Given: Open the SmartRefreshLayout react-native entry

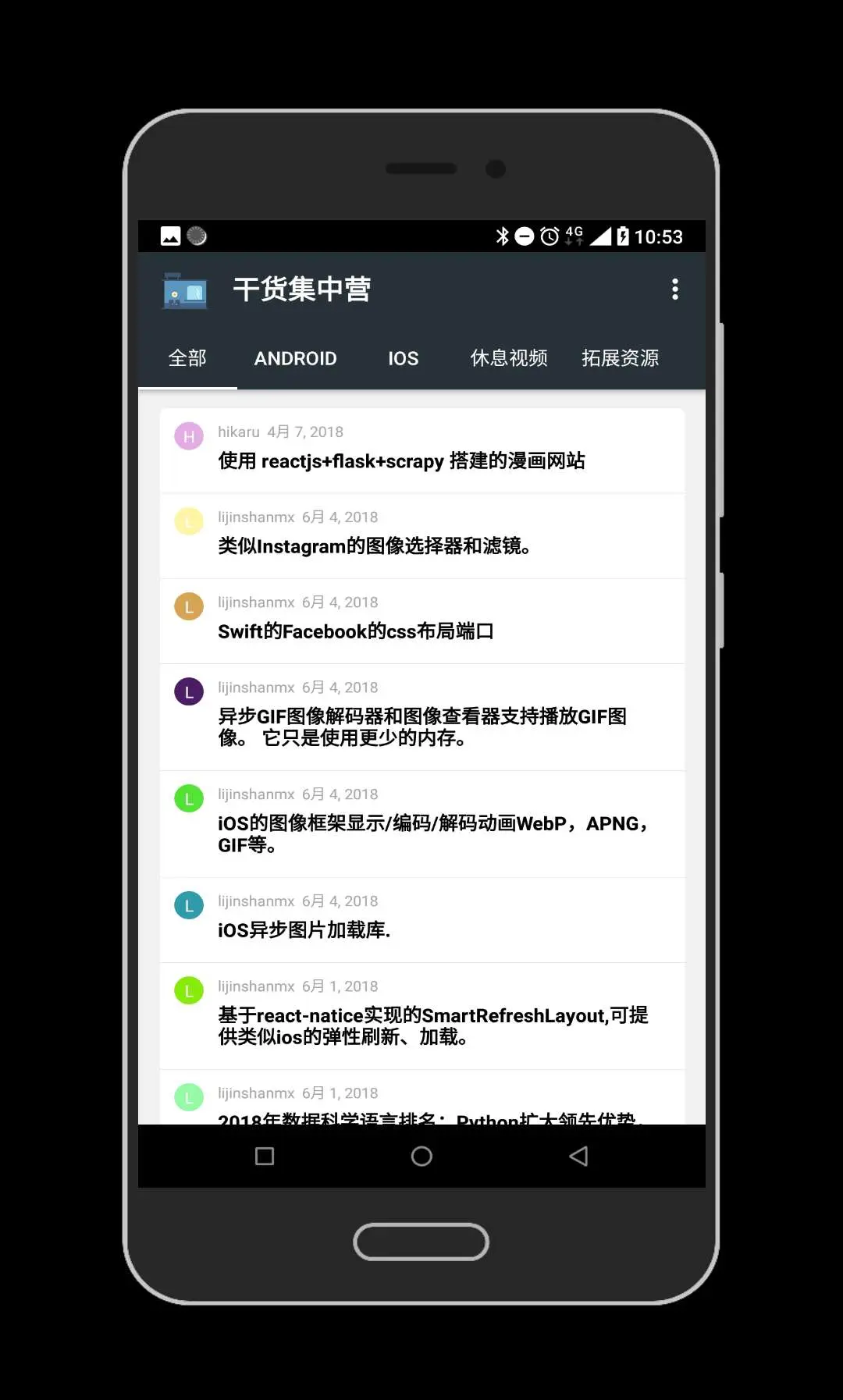Looking at the screenshot, I should (x=421, y=1016).
